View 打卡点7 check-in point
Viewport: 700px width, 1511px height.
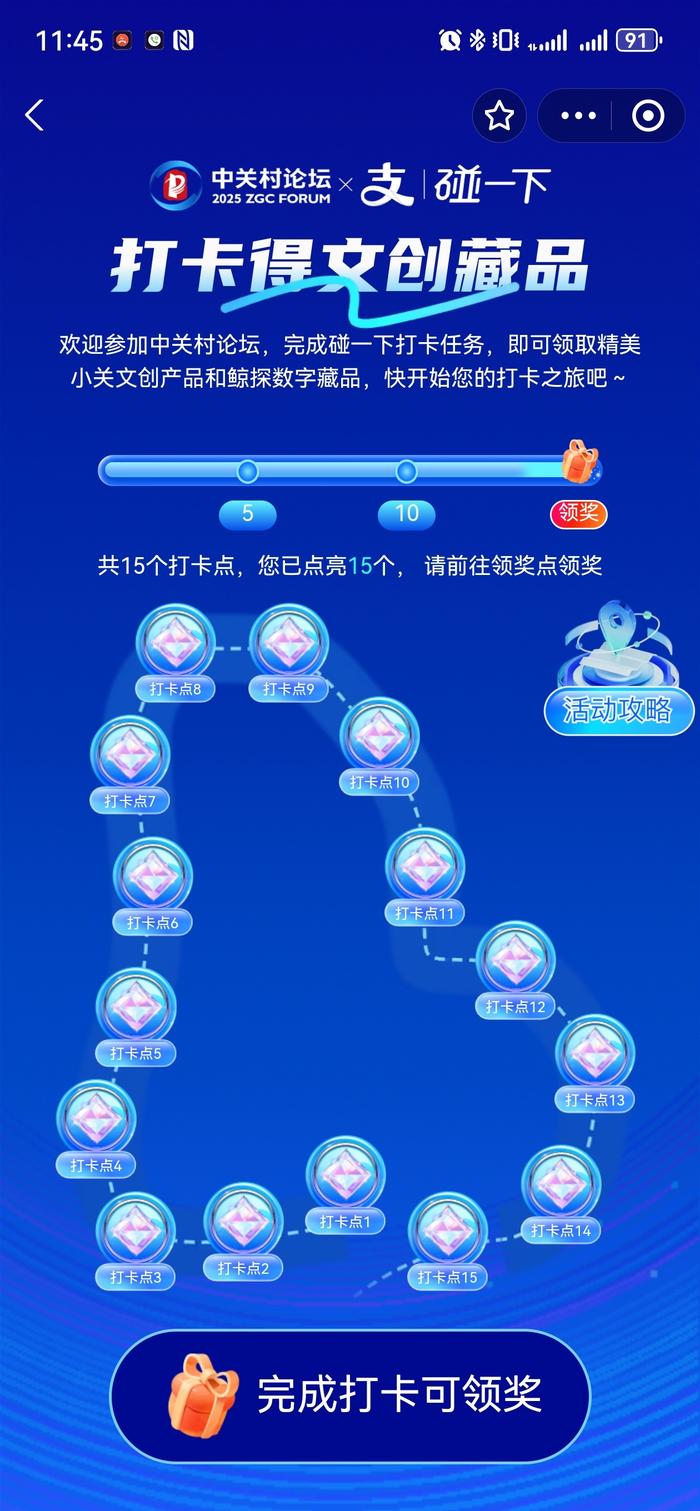coord(130,756)
